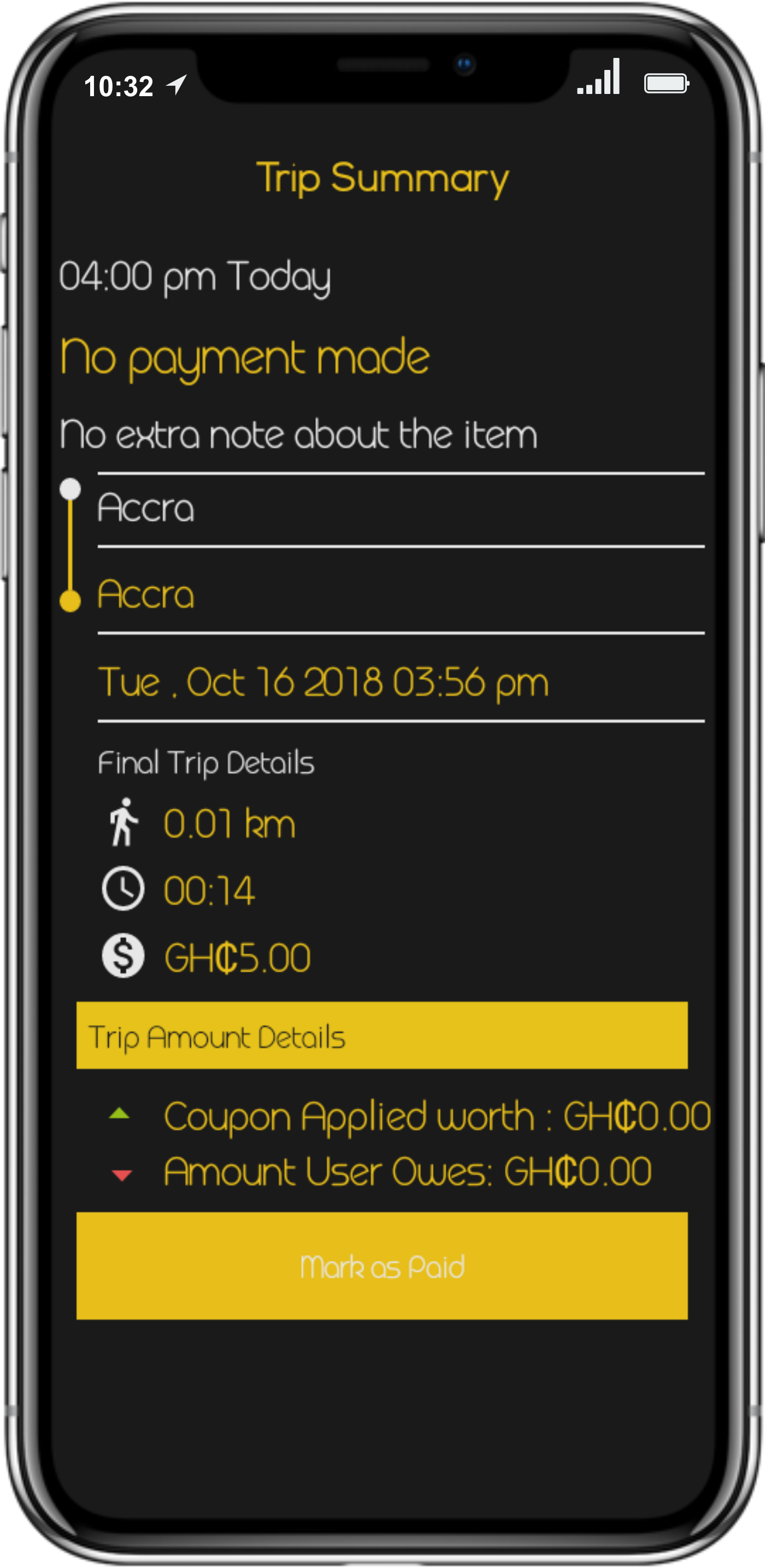The width and height of the screenshot is (765, 1568).
Task: Tap the Trip Amount Details bar
Action: click(381, 1036)
